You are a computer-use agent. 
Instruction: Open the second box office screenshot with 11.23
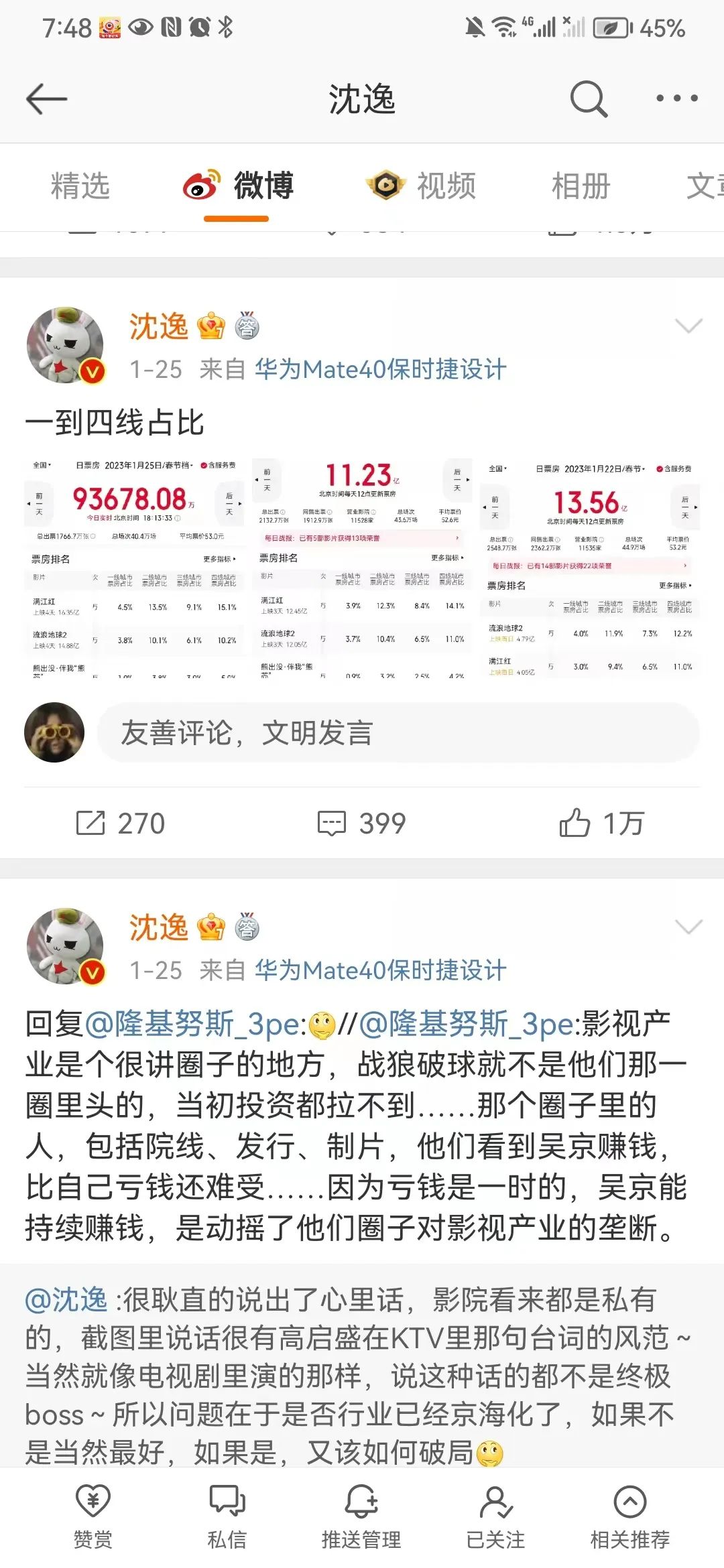pyautogui.click(x=362, y=567)
